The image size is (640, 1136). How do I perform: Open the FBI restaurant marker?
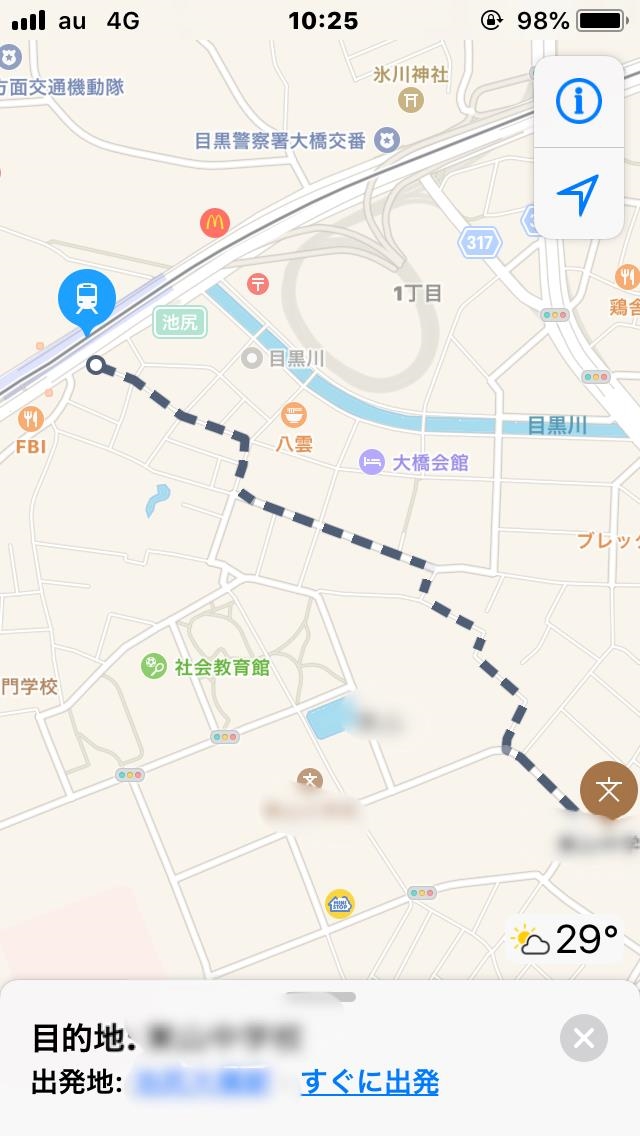(31, 419)
